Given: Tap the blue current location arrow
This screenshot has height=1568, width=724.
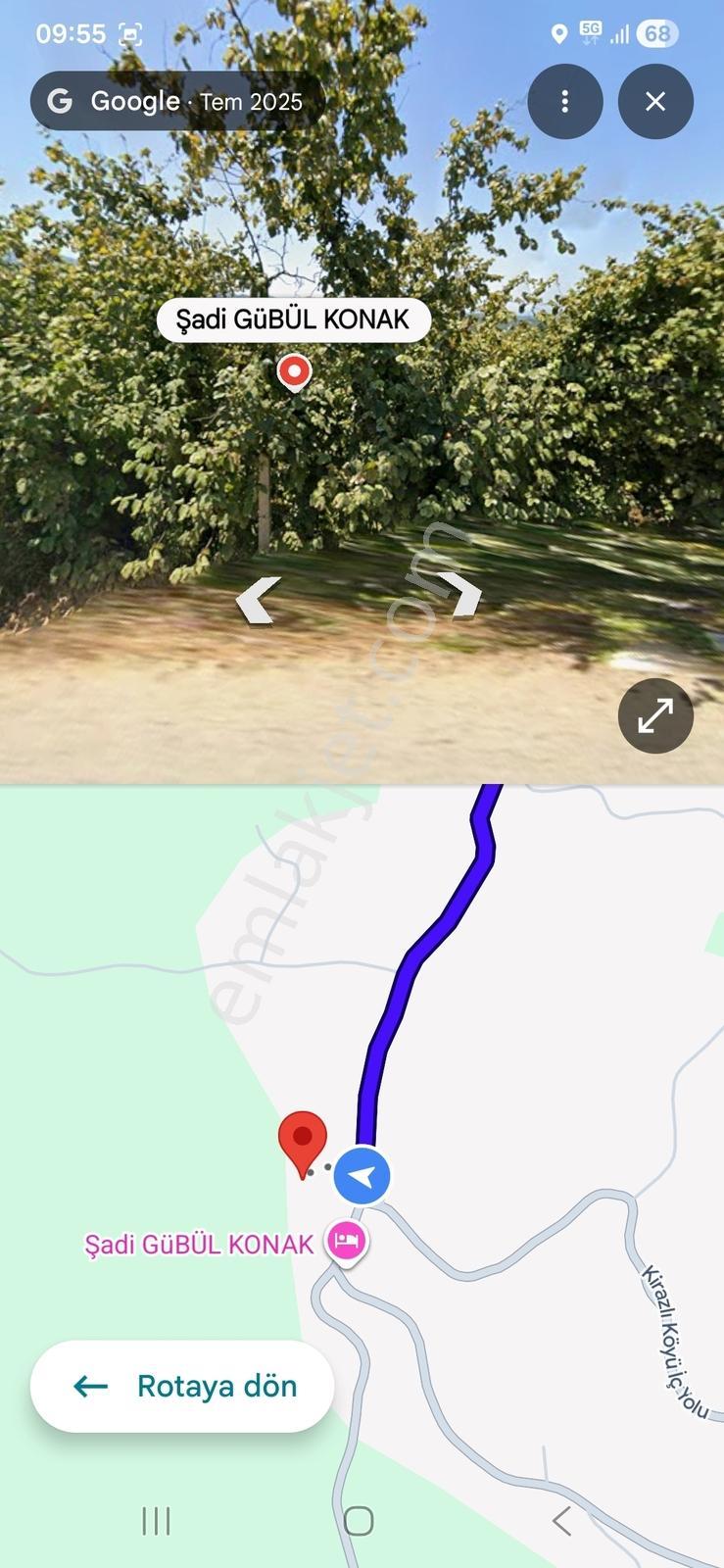Looking at the screenshot, I should pyautogui.click(x=362, y=1175).
